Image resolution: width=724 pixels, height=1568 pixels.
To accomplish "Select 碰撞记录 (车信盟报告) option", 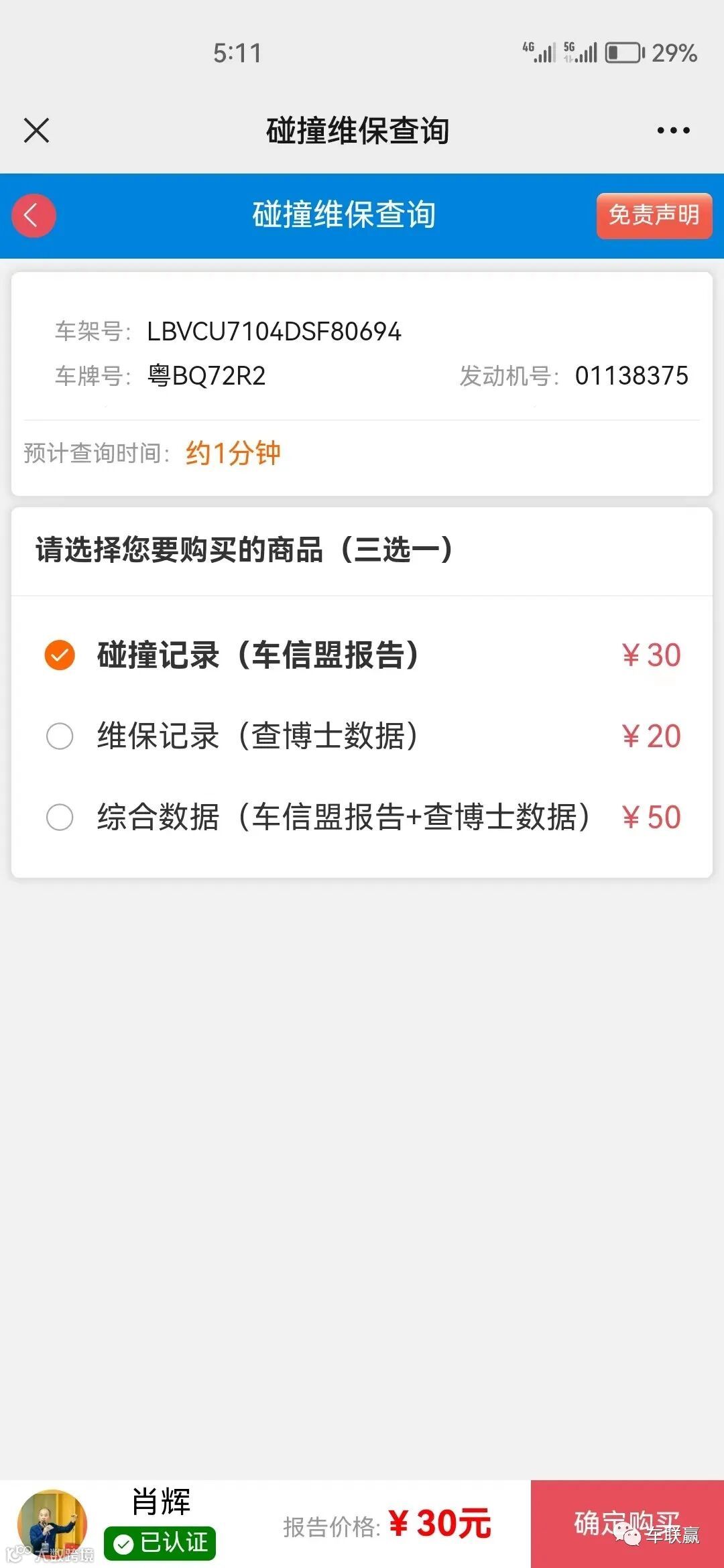I will [60, 655].
